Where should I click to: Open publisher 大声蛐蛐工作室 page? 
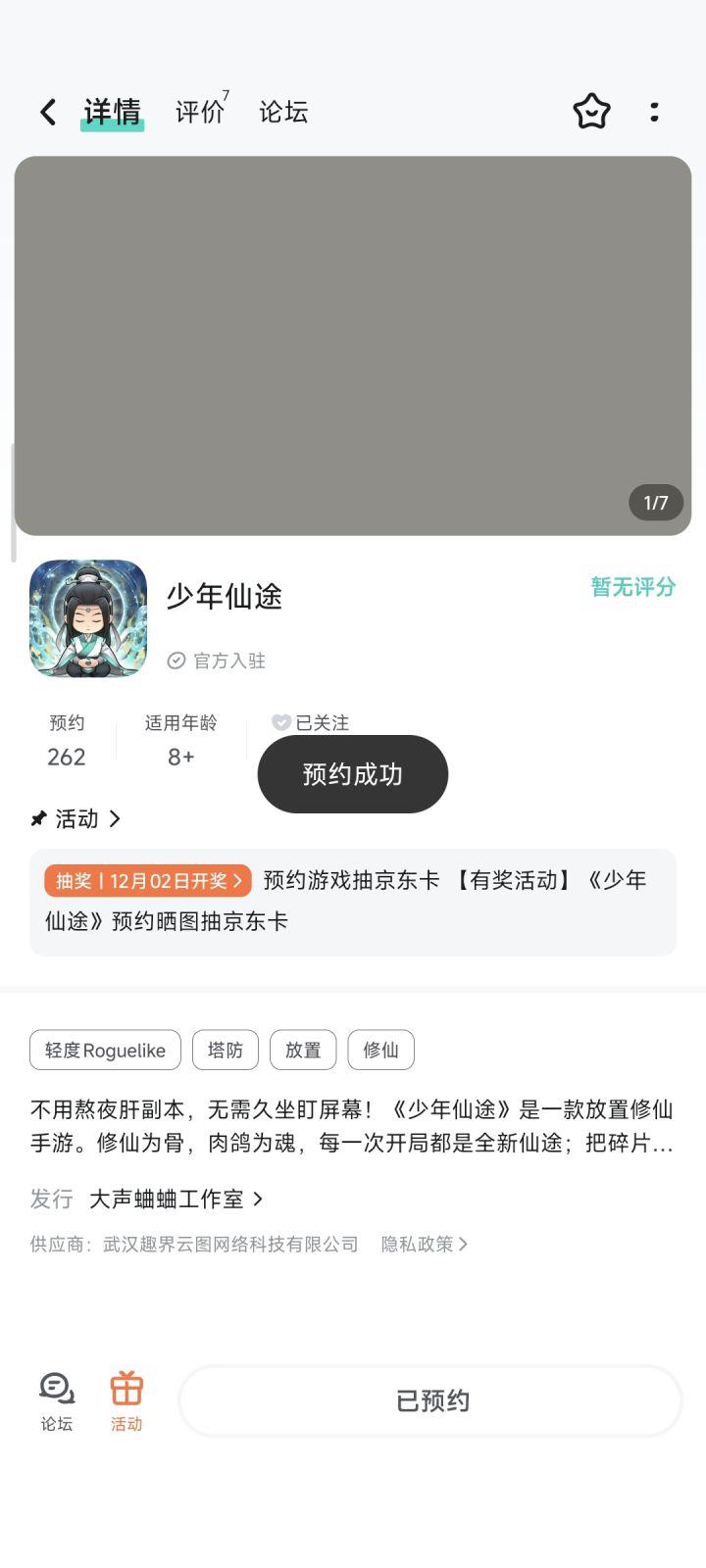[176, 1199]
